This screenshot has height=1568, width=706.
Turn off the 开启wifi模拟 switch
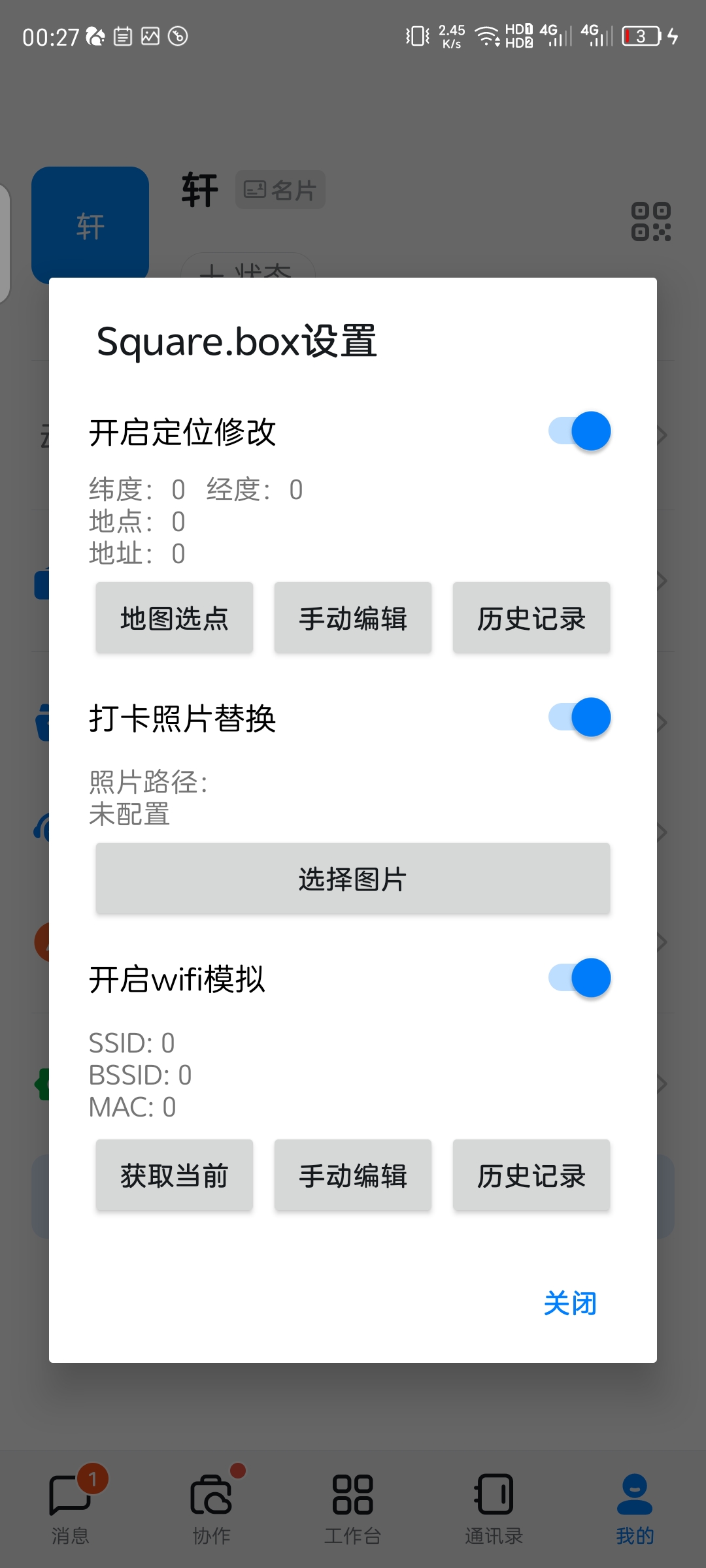(580, 978)
